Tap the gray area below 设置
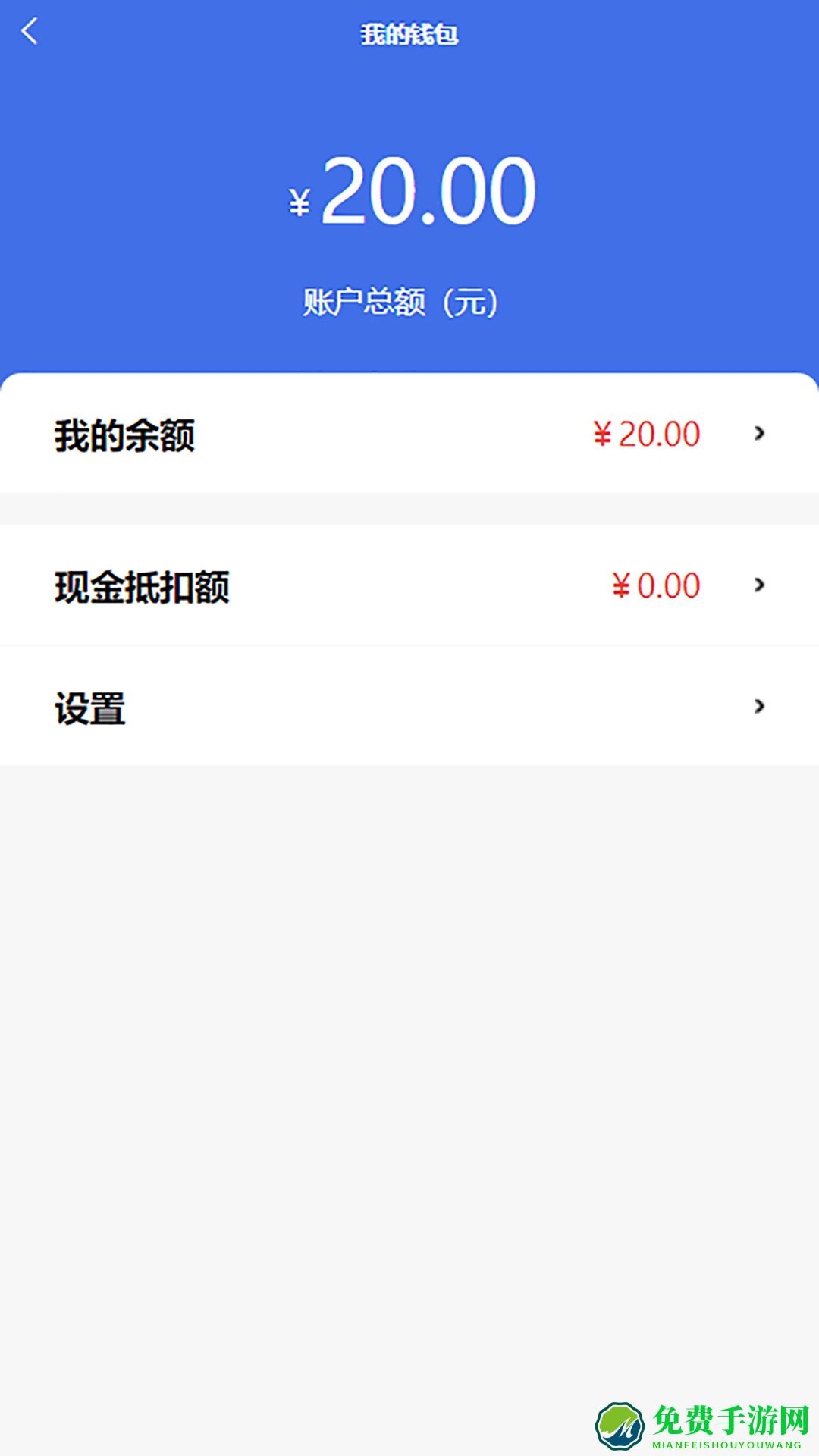The width and height of the screenshot is (819, 1456). (409, 986)
